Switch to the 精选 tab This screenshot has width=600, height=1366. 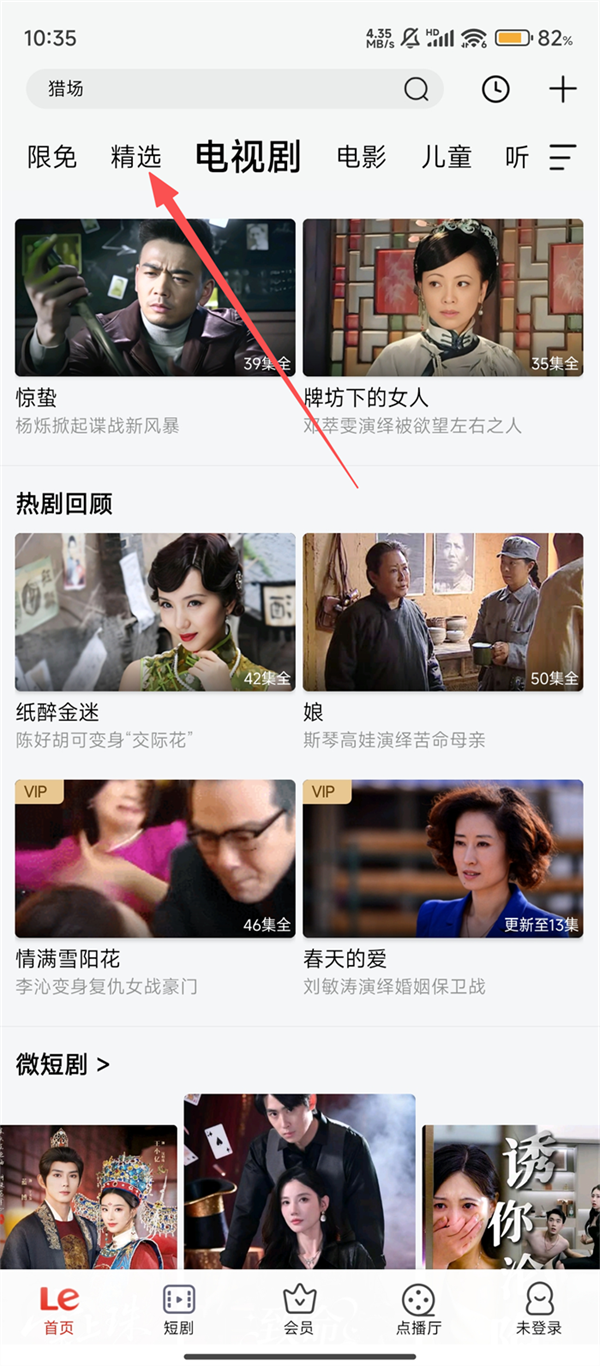pos(136,157)
